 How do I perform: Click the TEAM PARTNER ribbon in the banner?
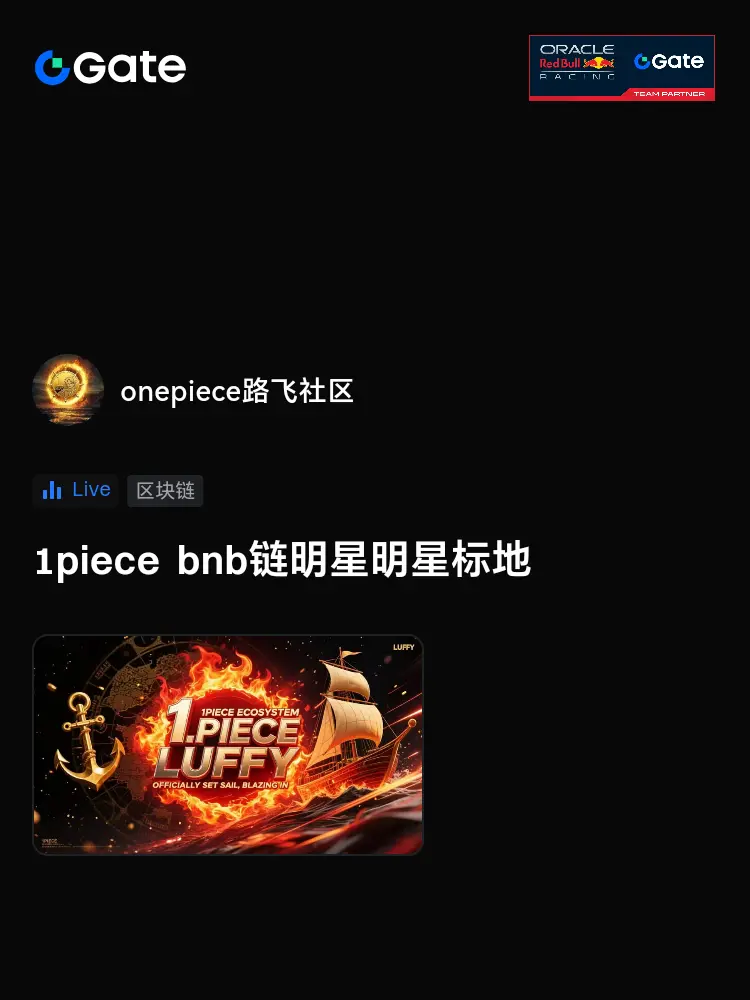(670, 92)
